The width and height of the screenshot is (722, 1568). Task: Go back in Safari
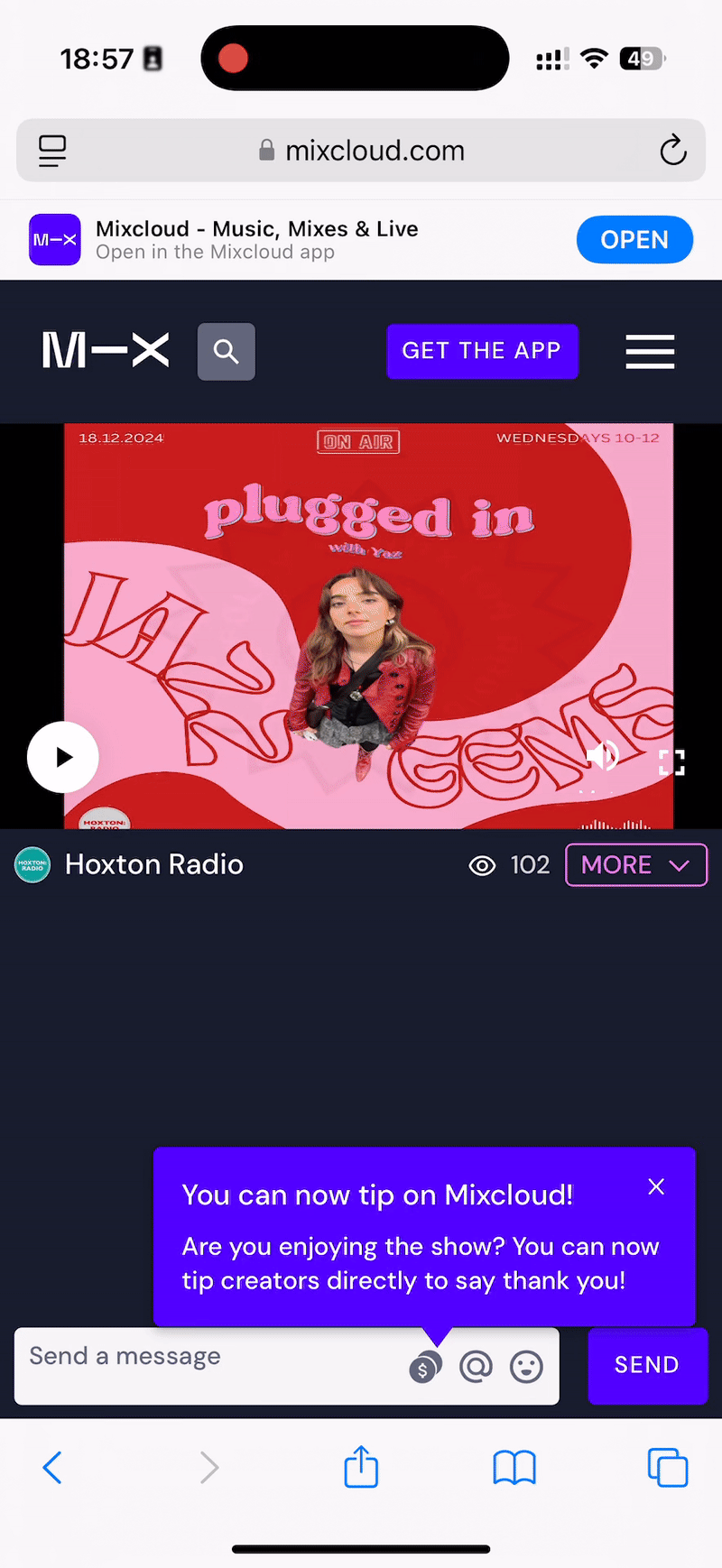point(53,1467)
